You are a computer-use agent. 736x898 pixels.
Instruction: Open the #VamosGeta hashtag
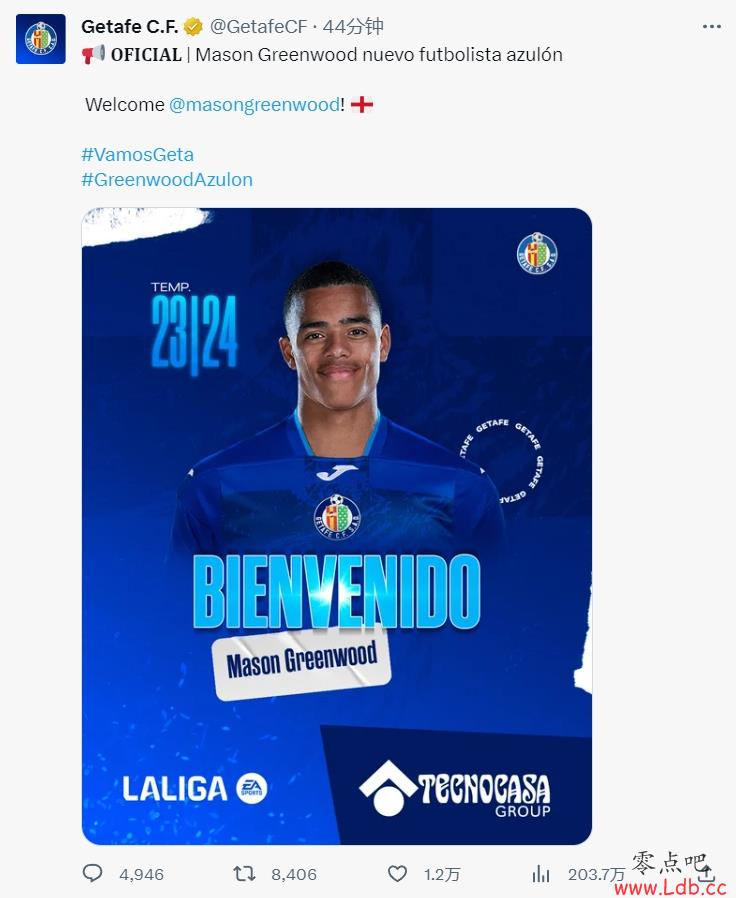coord(137,154)
